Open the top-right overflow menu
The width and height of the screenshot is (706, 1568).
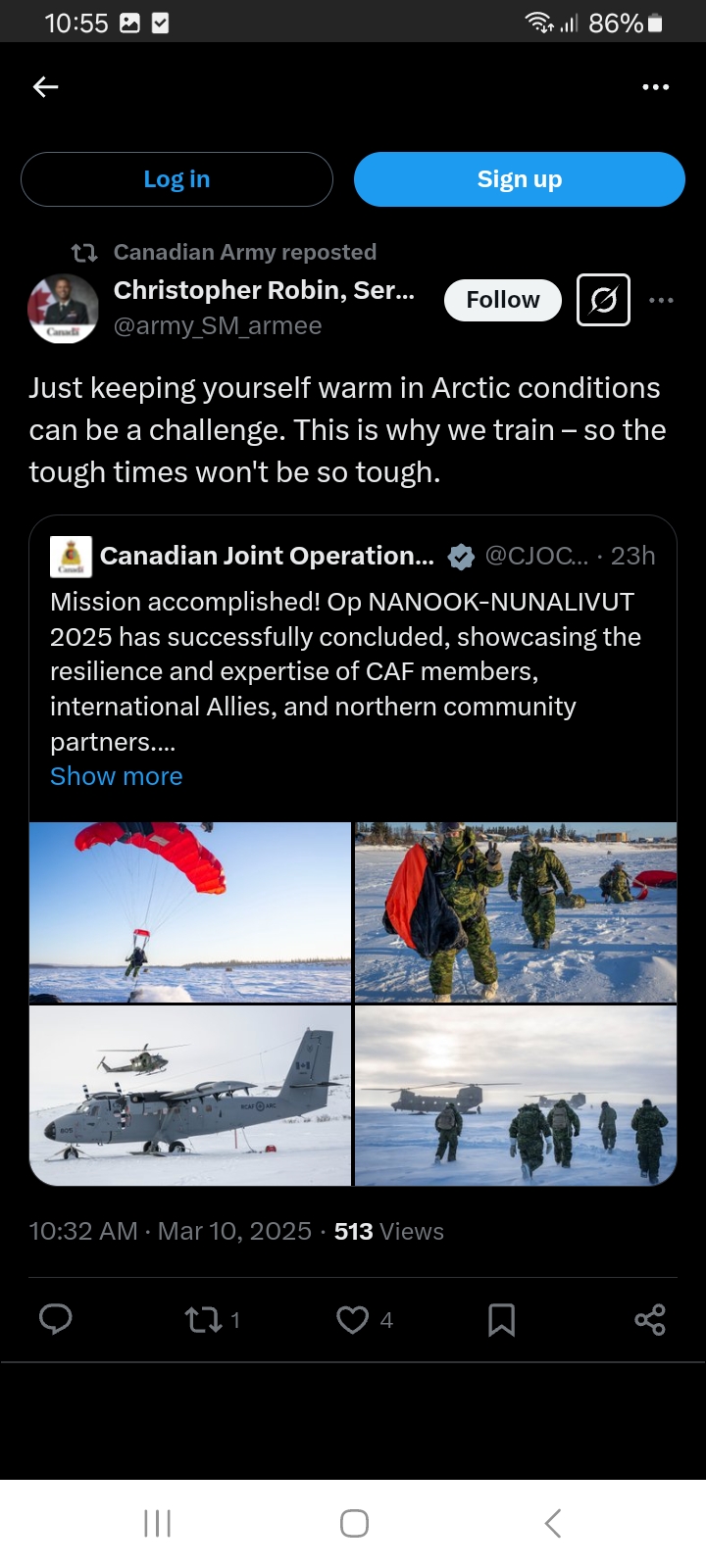655,87
